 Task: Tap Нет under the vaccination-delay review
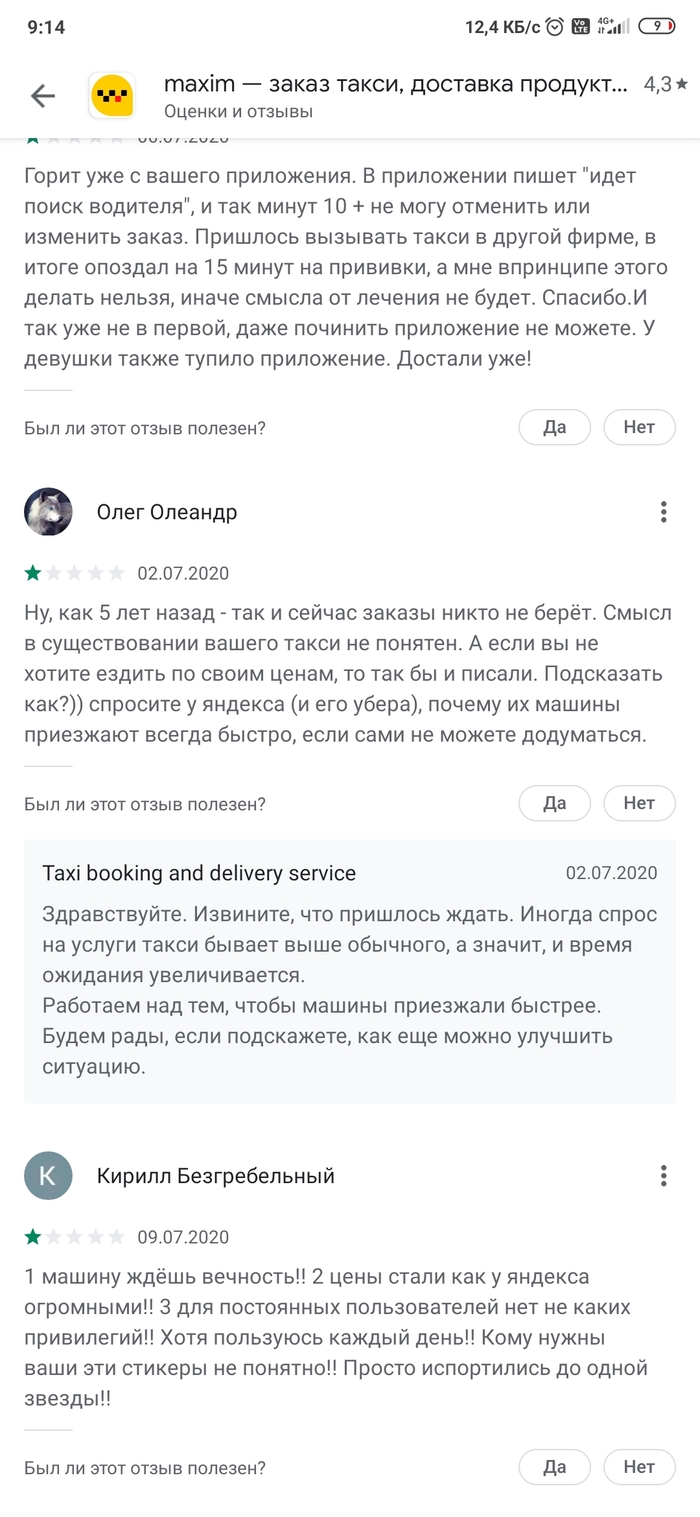coord(639,428)
